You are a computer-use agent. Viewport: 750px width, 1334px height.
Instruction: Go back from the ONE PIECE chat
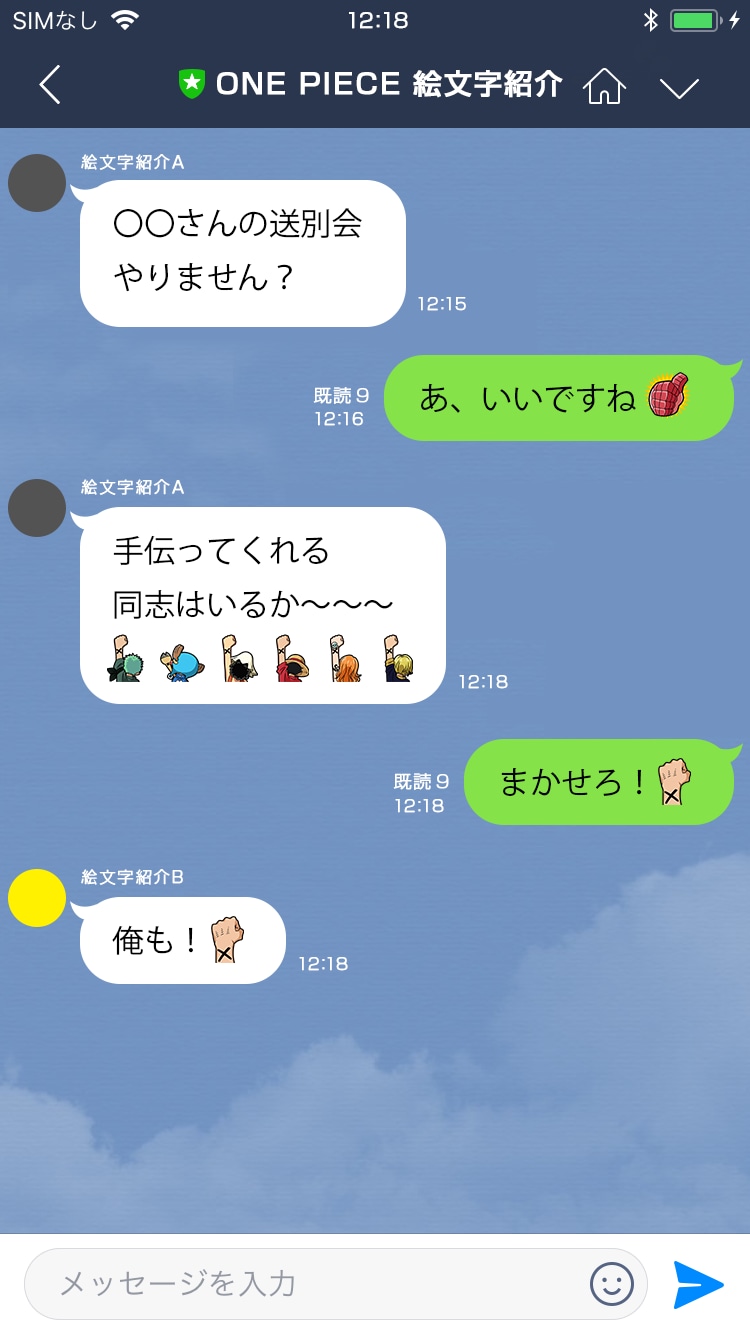[x=50, y=85]
